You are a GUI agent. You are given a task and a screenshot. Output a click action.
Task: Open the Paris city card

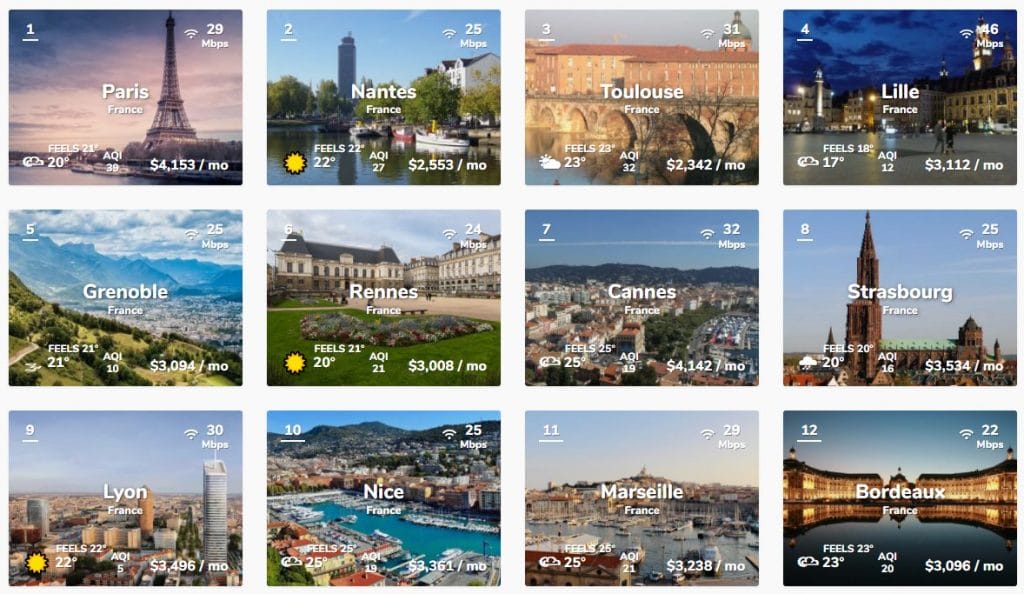click(x=125, y=97)
